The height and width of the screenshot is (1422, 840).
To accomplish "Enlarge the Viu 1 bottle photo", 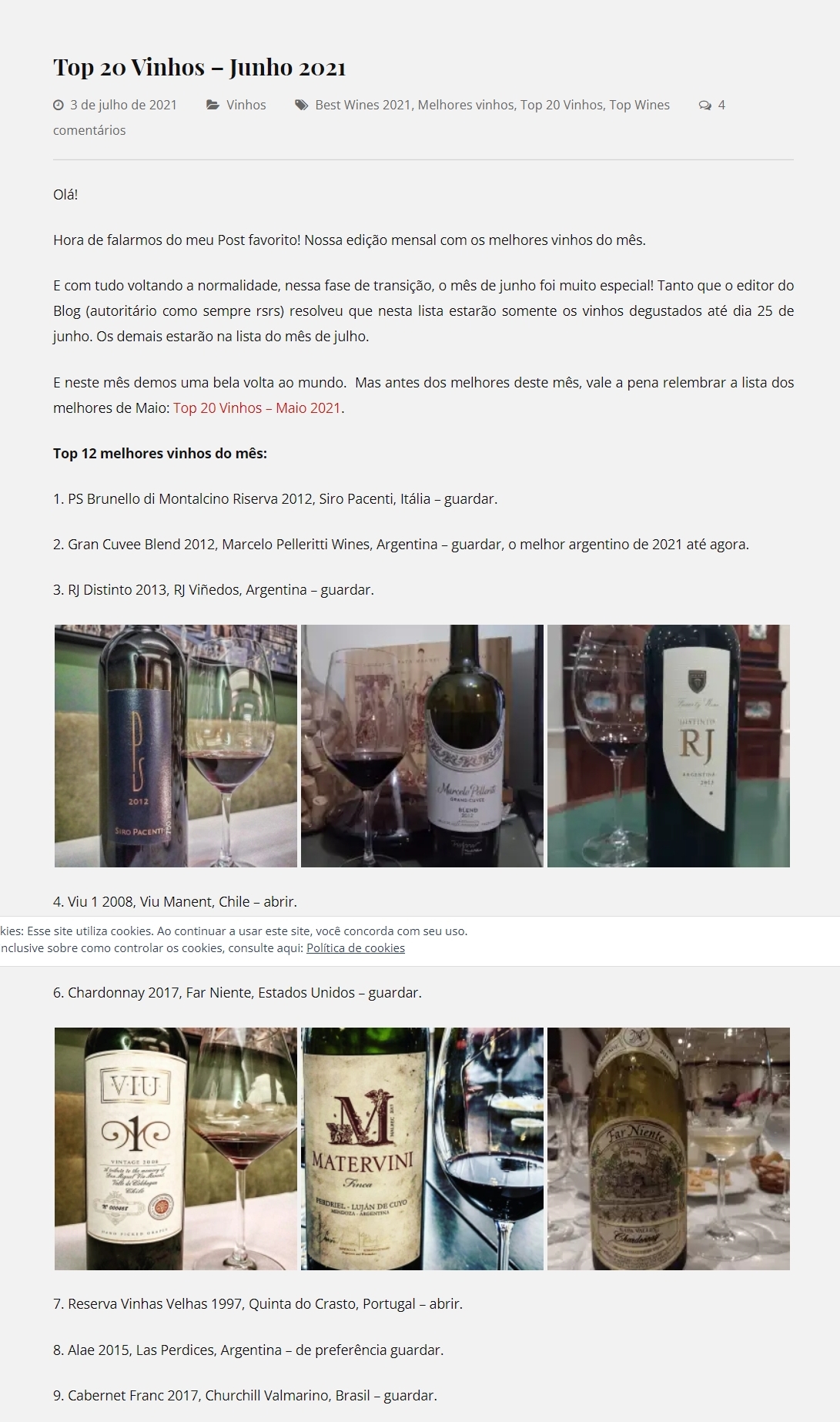I will (x=176, y=1148).
